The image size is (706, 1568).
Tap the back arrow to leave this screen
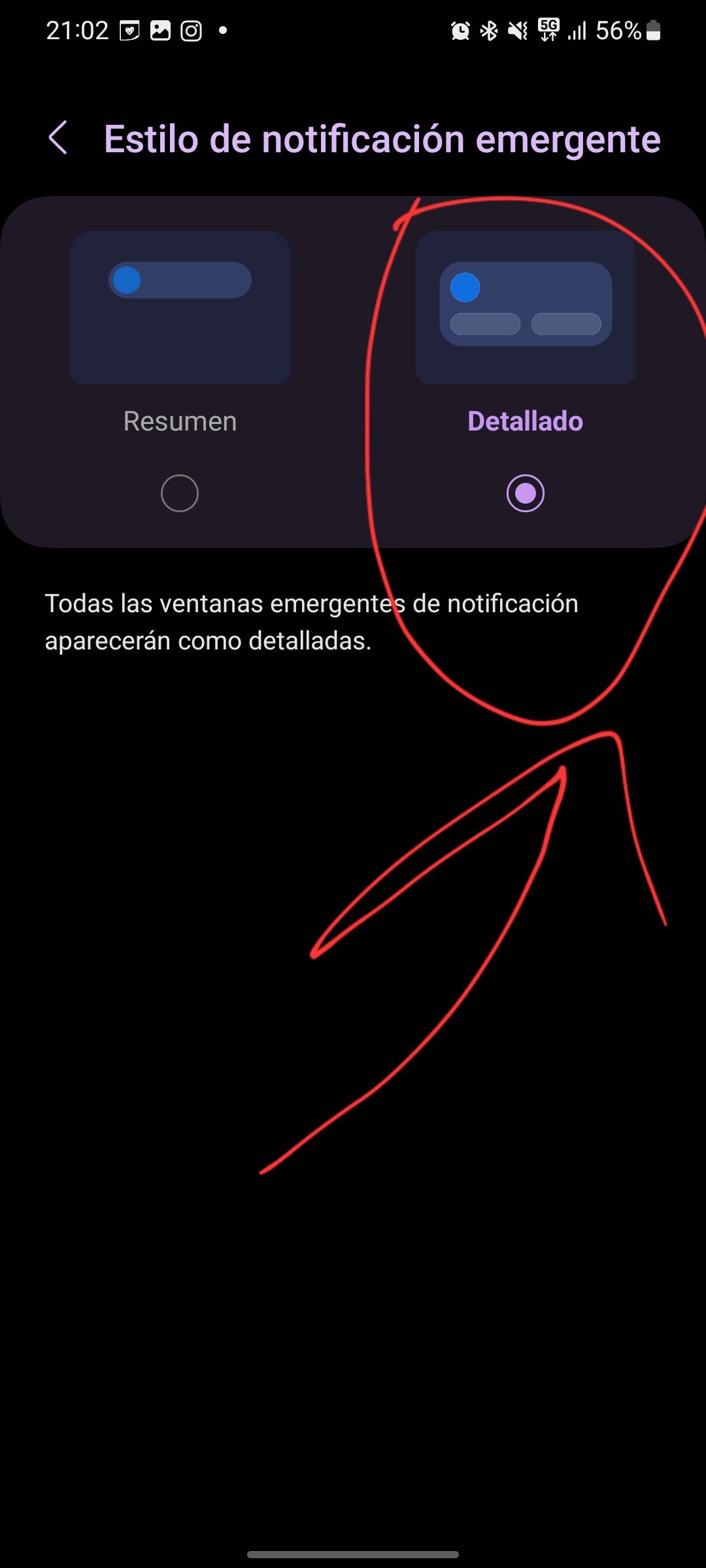pos(59,138)
